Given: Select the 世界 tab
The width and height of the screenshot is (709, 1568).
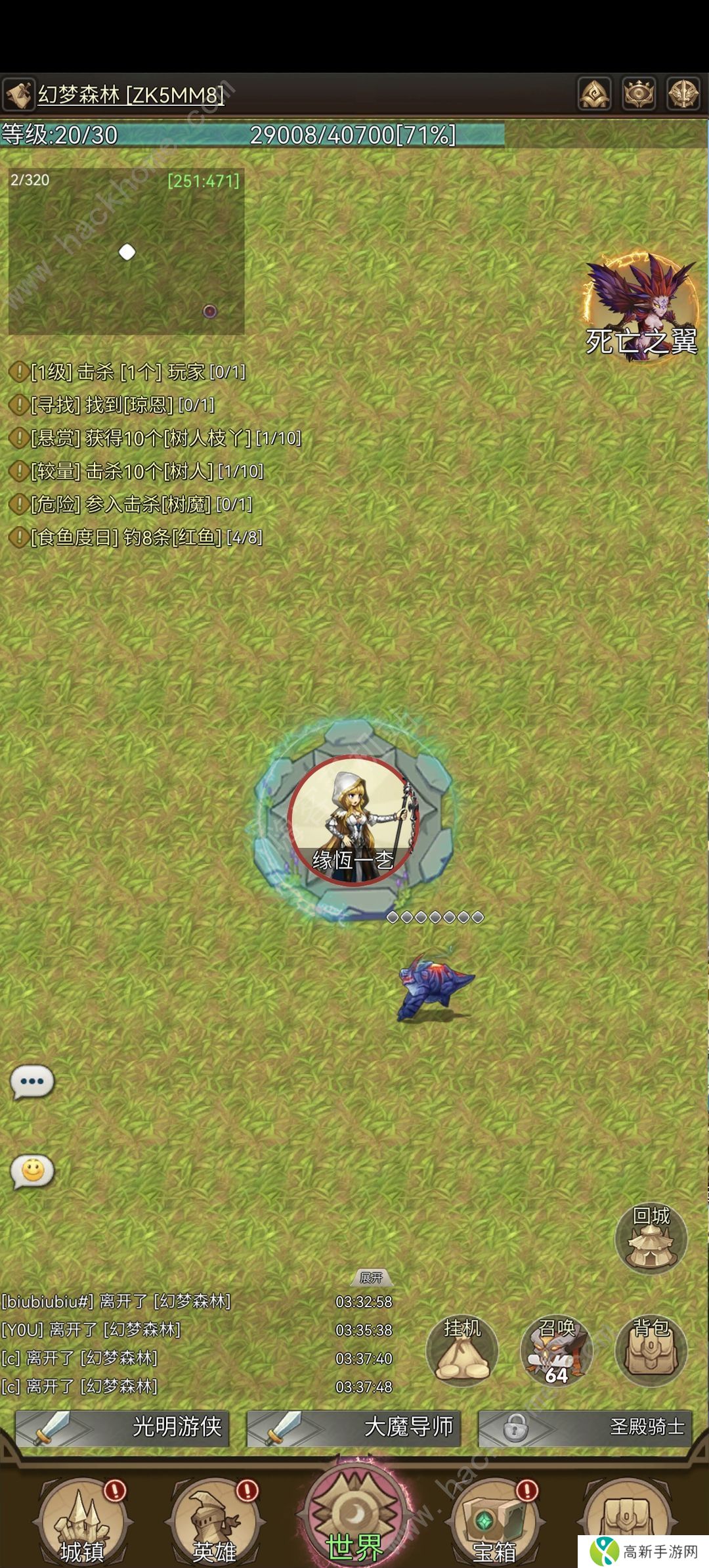Looking at the screenshot, I should coord(354,1517).
